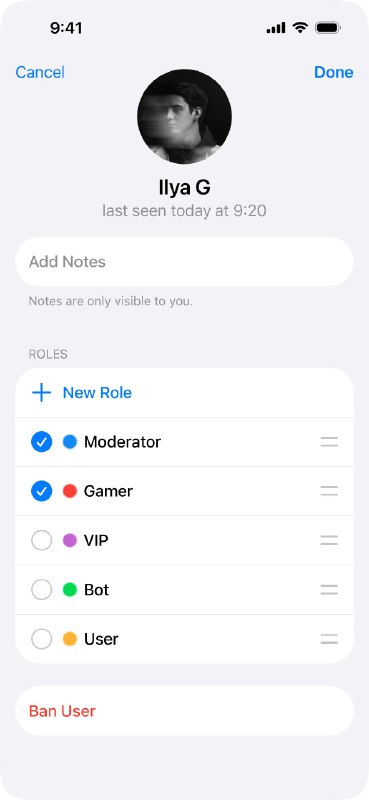
Task: Select the VIP role
Action: tap(41, 540)
